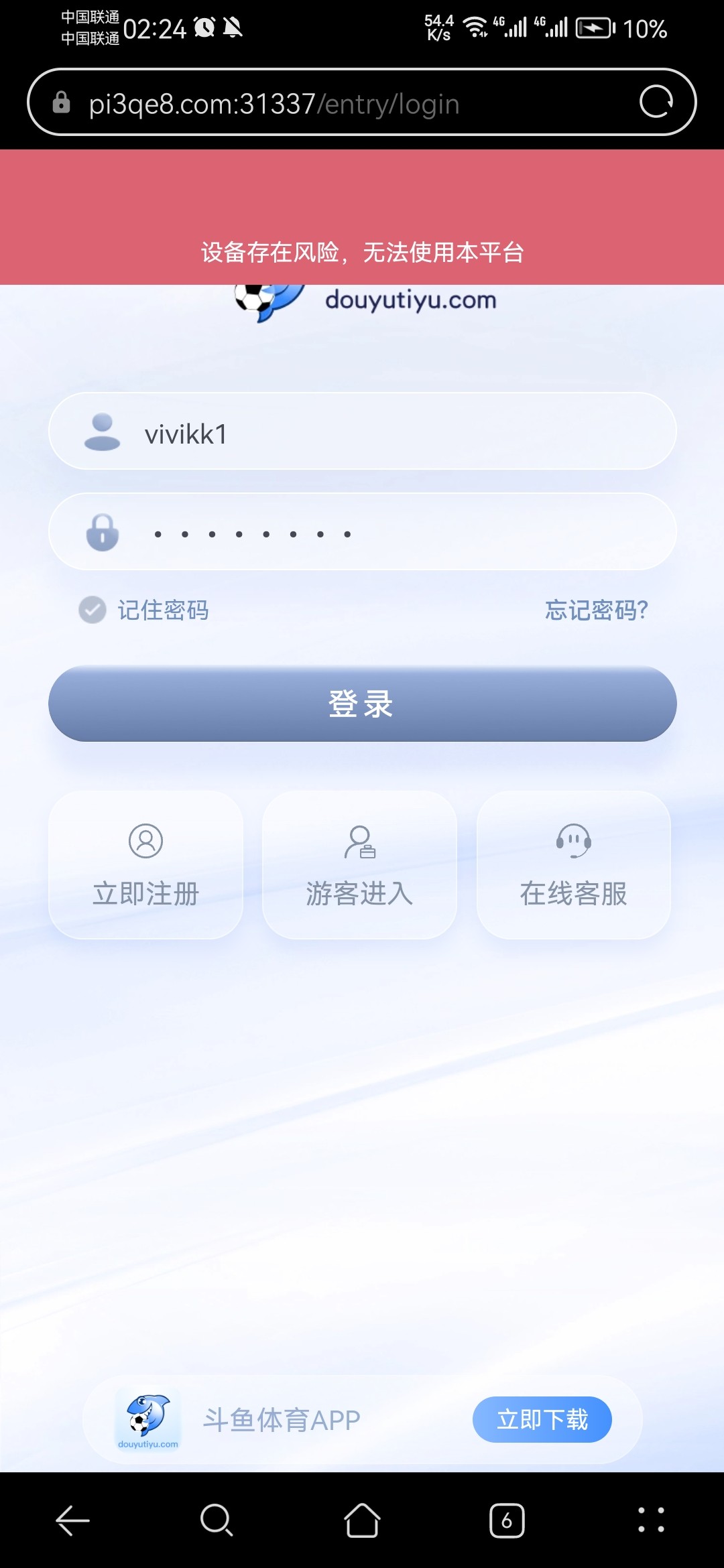Open the browser search icon

point(217,1520)
